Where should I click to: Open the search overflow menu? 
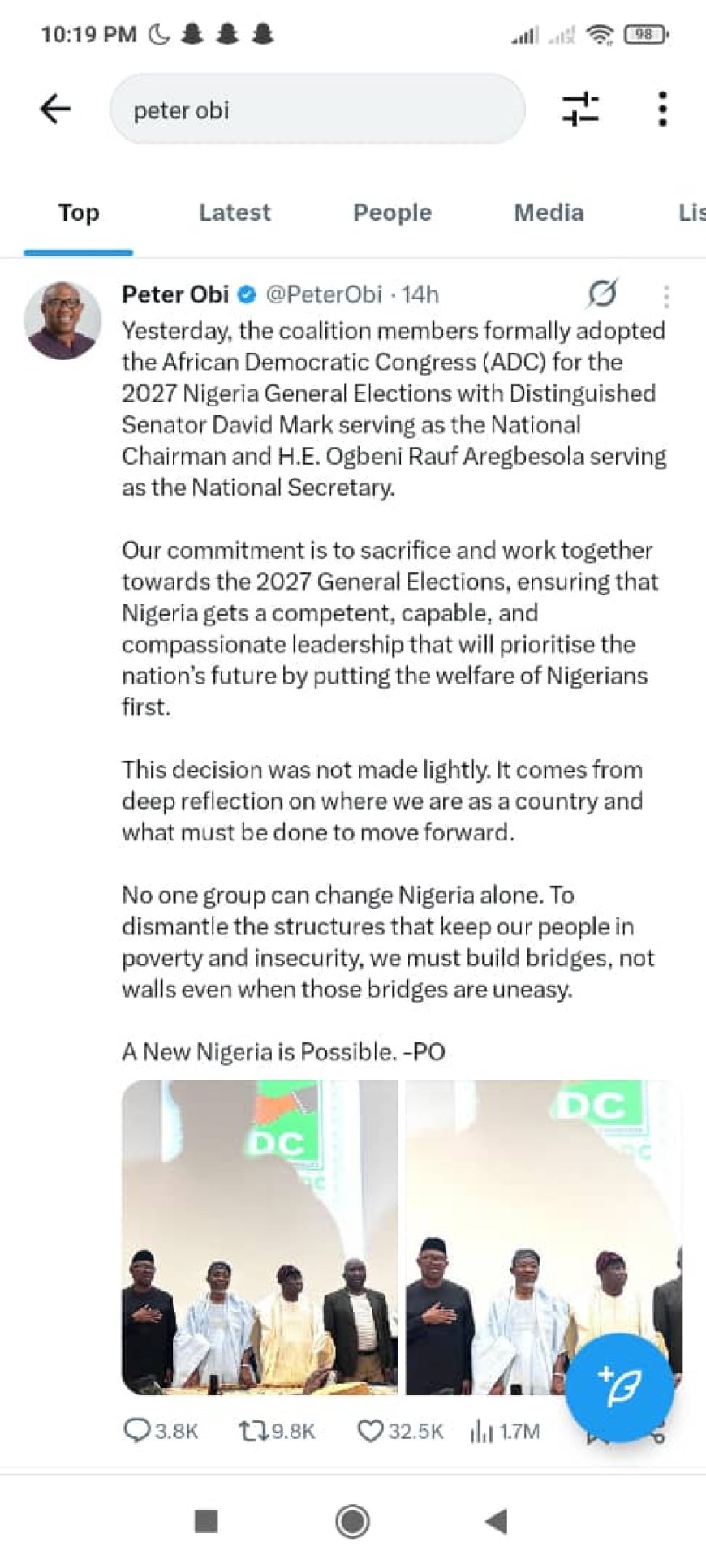[662, 109]
